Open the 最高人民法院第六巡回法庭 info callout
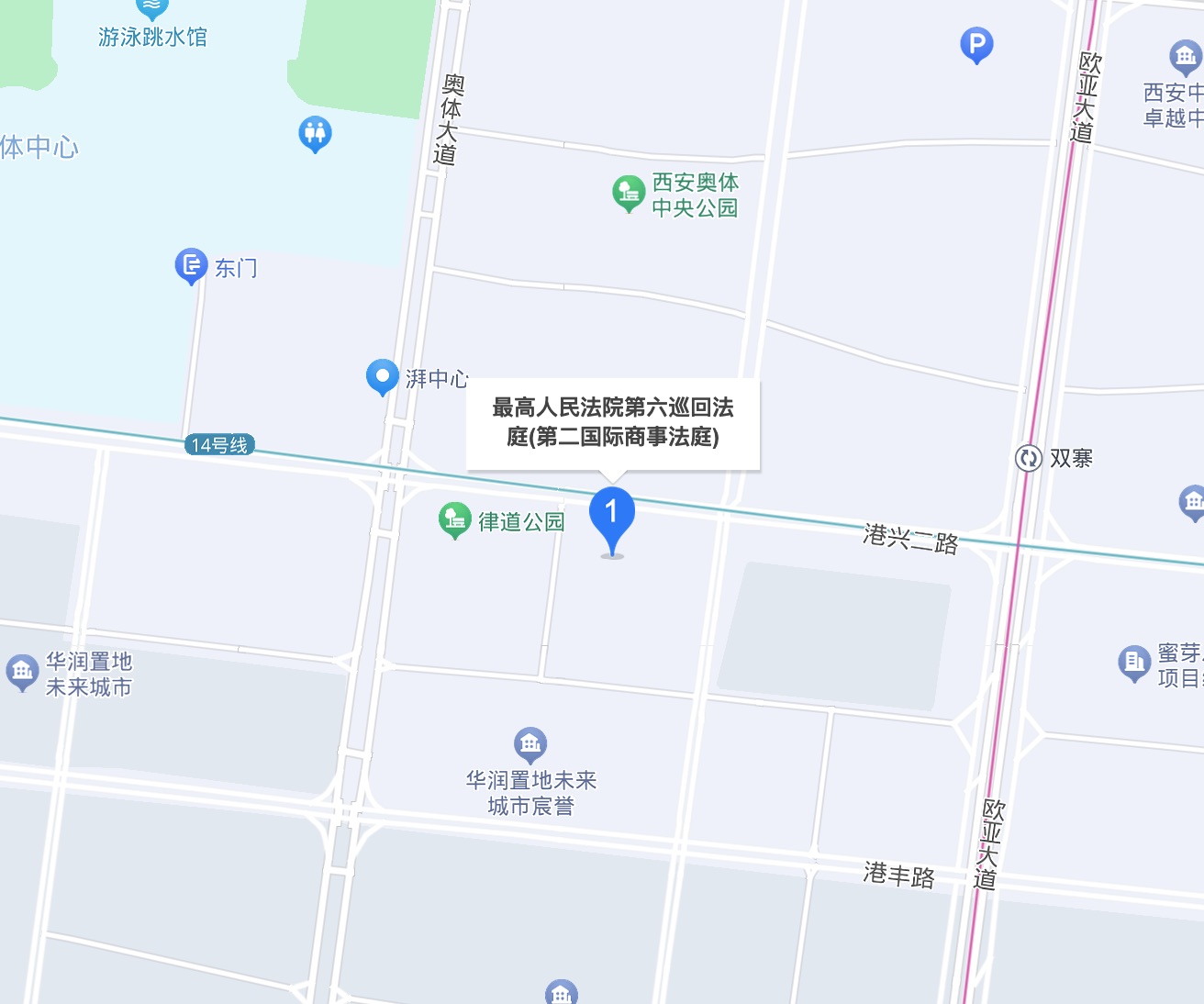1204x1004 pixels. 613,422
